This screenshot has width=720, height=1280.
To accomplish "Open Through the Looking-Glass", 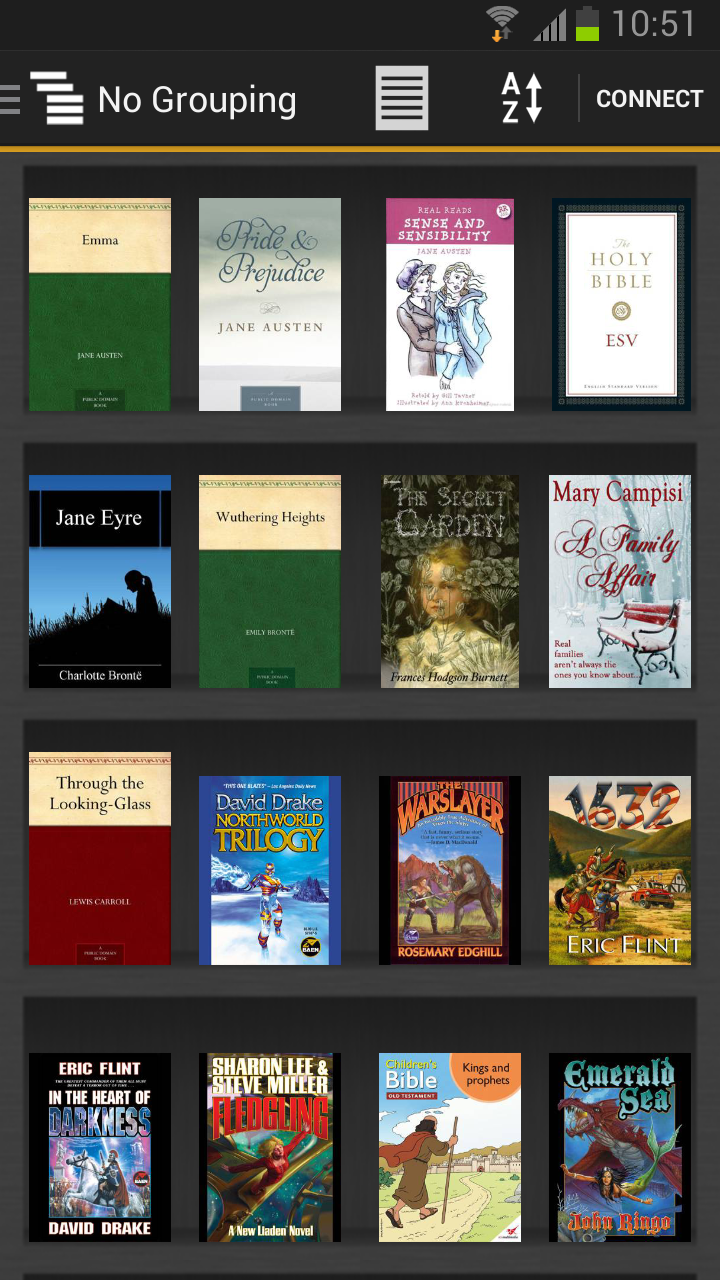I will point(100,858).
